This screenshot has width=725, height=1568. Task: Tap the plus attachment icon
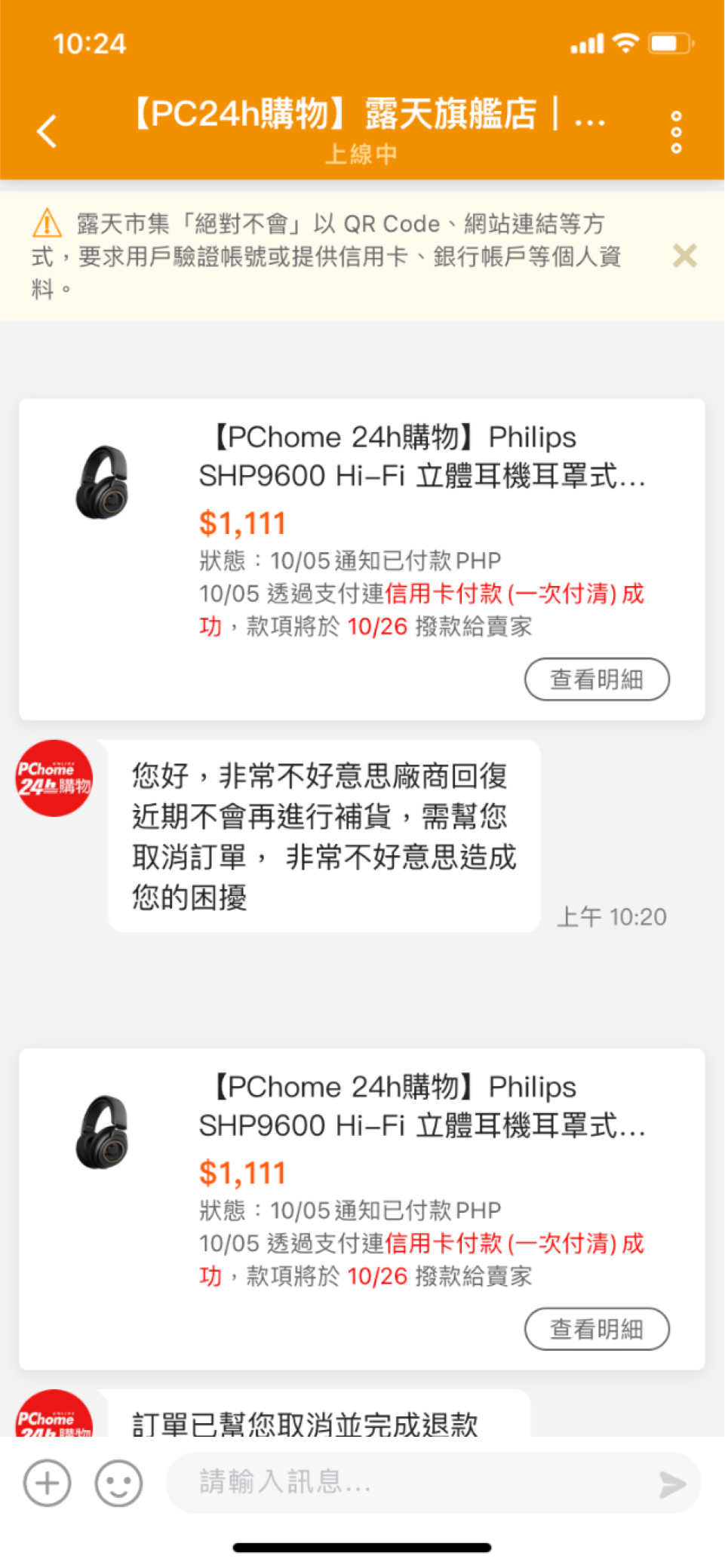pyautogui.click(x=47, y=1483)
